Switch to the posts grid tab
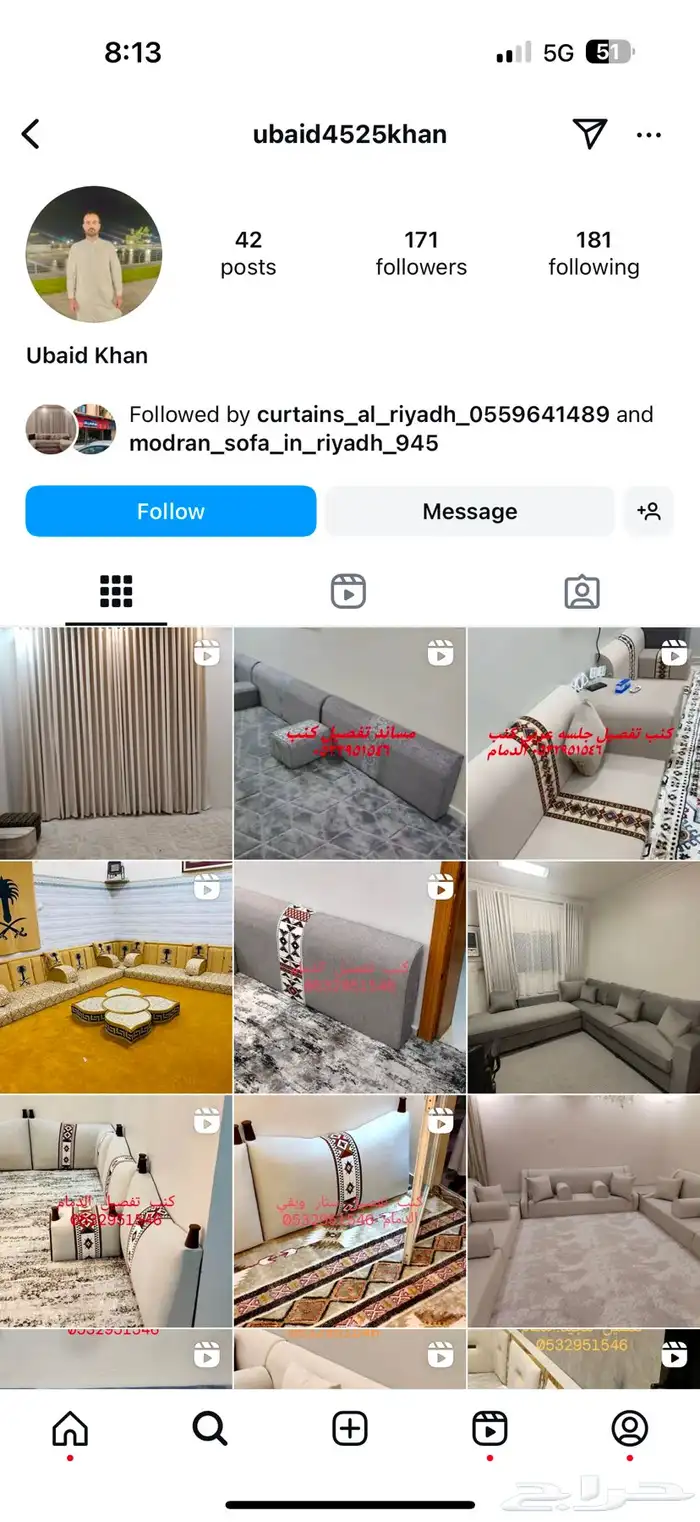Screen dimensions: 700x1522 (x=116, y=592)
